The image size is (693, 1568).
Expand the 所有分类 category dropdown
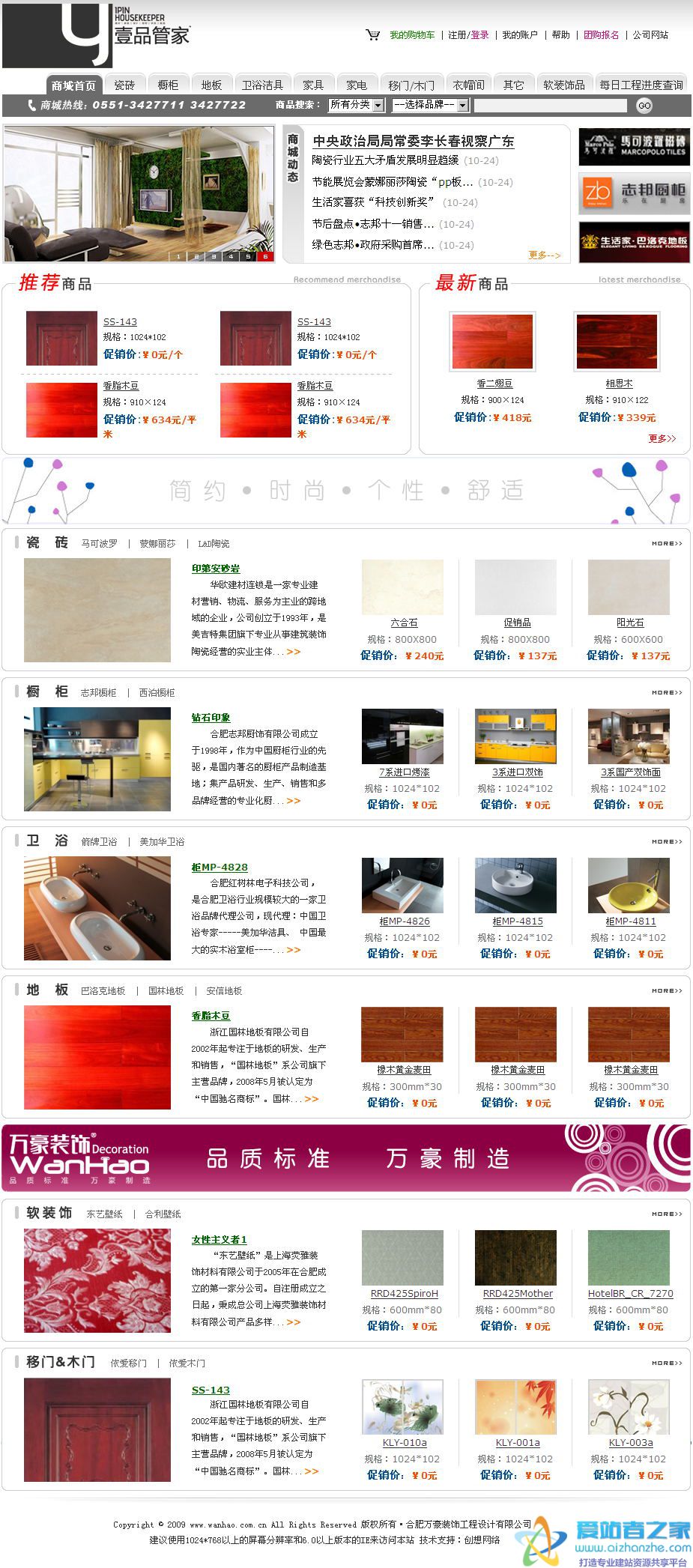tap(356, 106)
